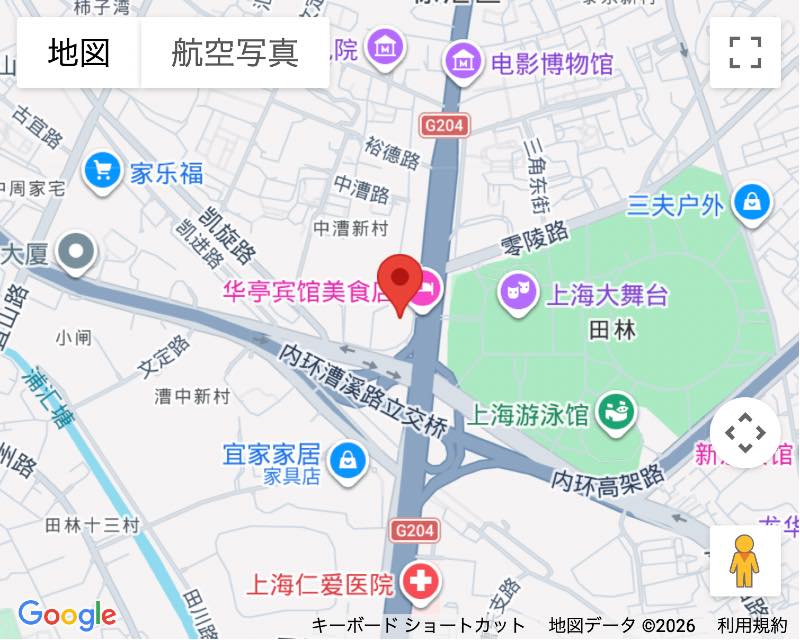The width and height of the screenshot is (800, 640).
Task: Select the 上海仁爱医院 hospital marker
Action: click(418, 581)
